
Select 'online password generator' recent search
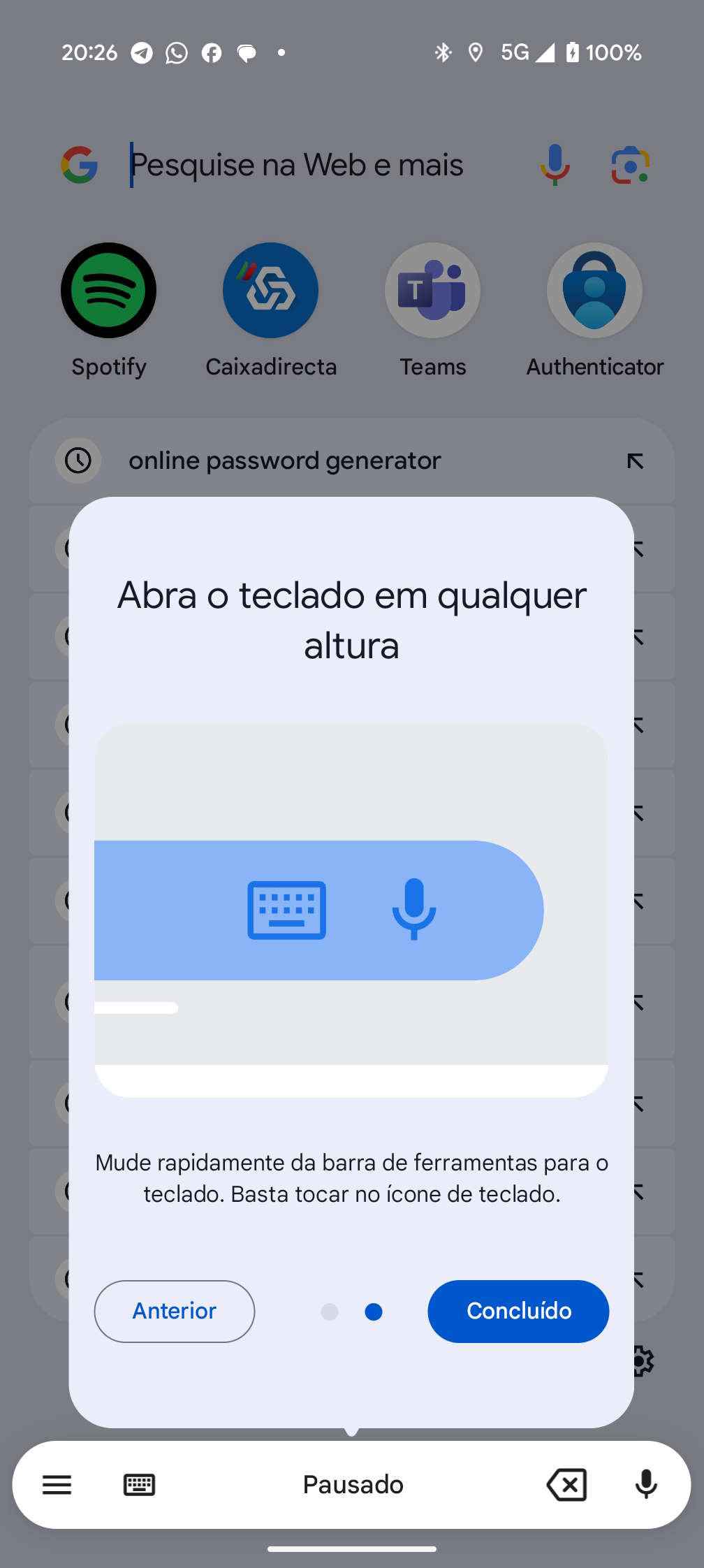pyautogui.click(x=285, y=460)
